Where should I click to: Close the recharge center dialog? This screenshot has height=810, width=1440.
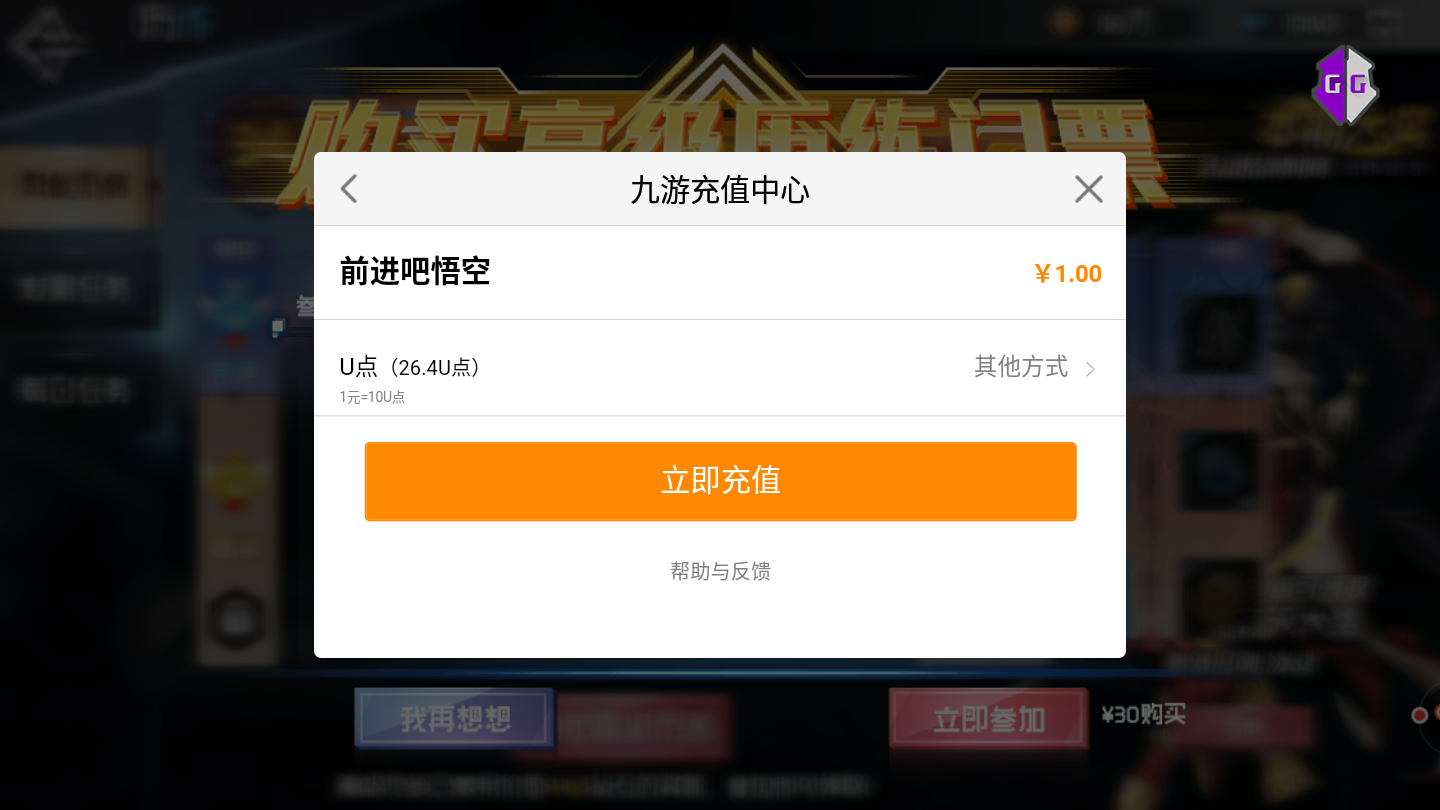click(1088, 189)
